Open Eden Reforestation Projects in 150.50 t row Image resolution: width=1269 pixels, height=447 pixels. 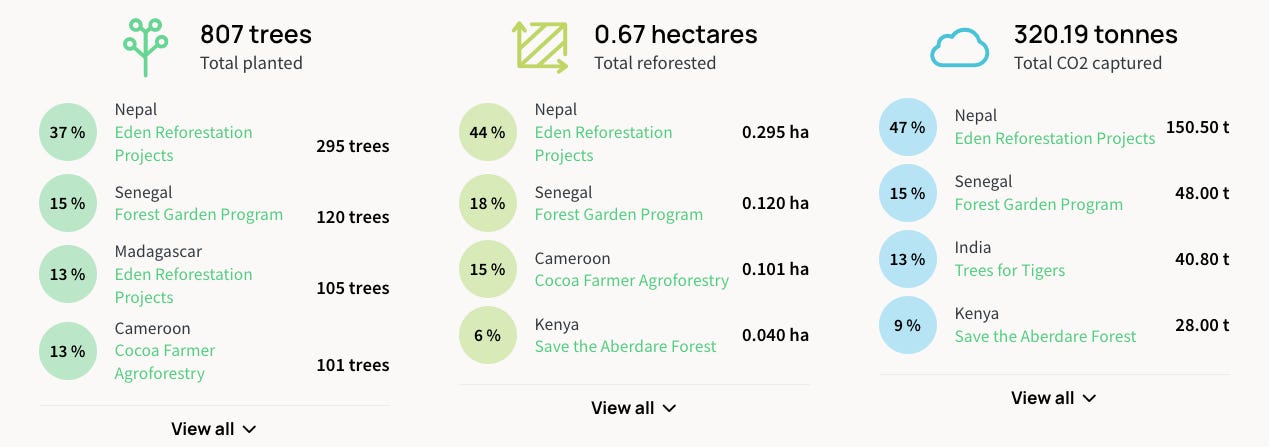tap(1054, 139)
